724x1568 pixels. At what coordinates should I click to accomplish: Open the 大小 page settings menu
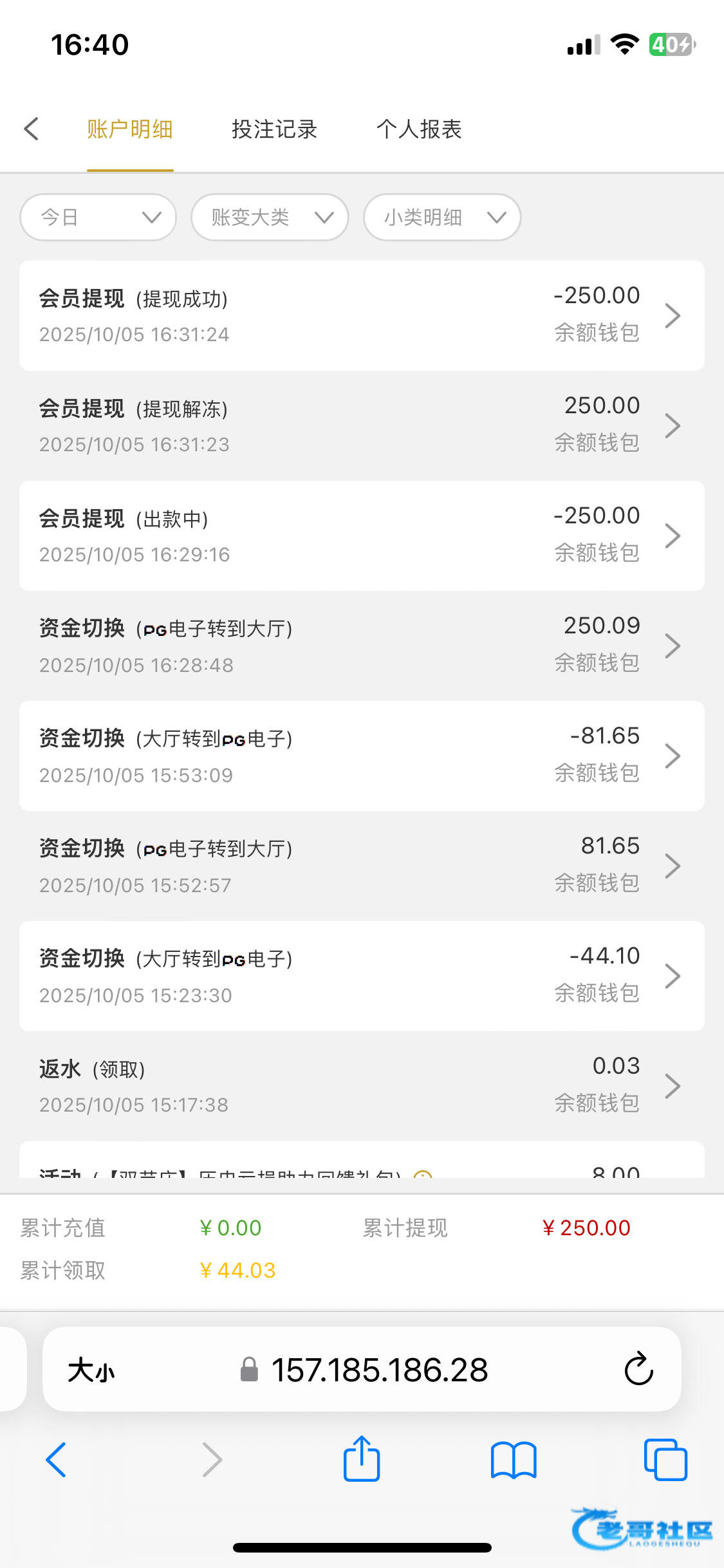(91, 1370)
